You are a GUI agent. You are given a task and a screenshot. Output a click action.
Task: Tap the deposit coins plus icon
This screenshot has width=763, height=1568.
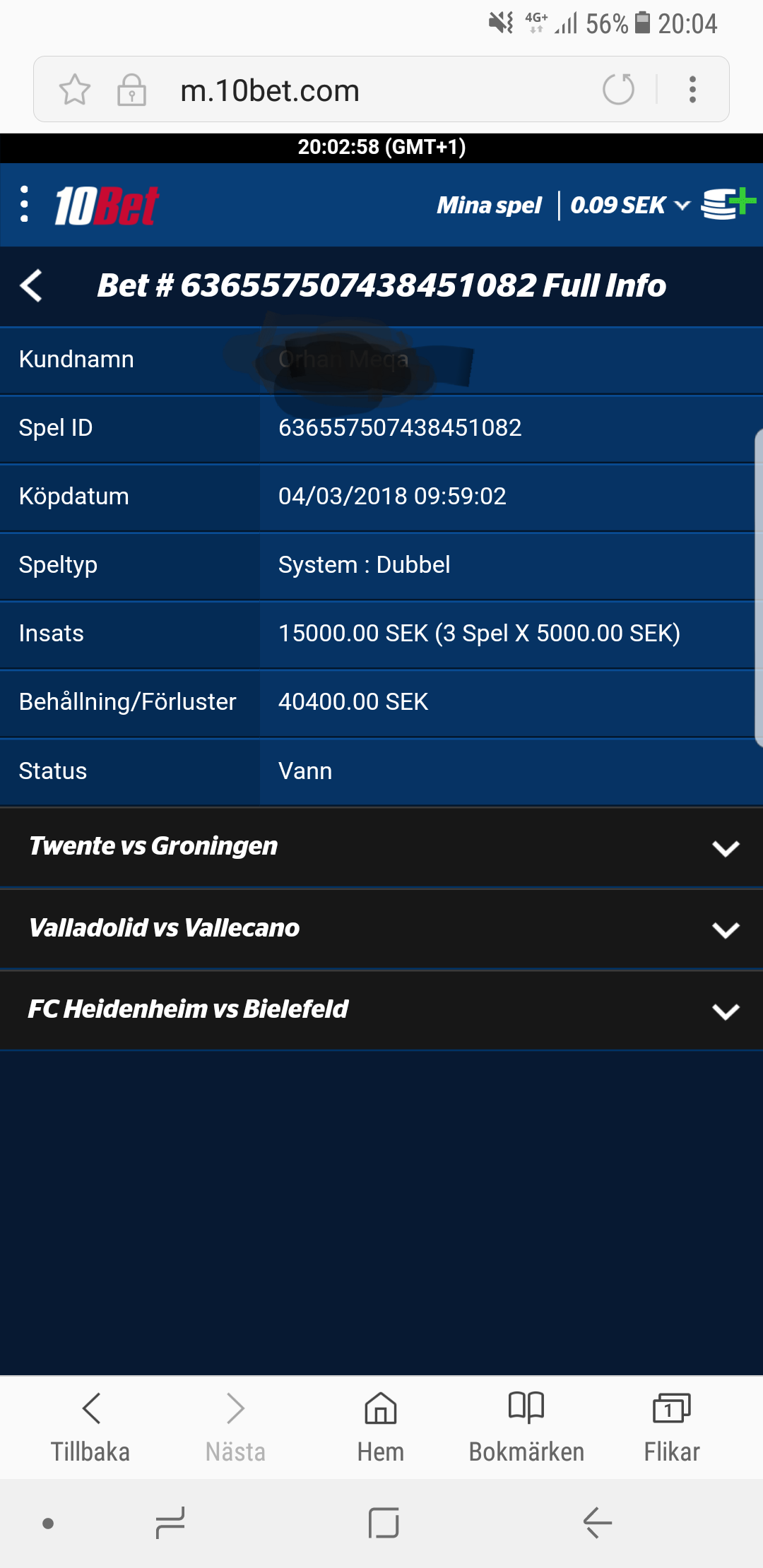point(728,204)
